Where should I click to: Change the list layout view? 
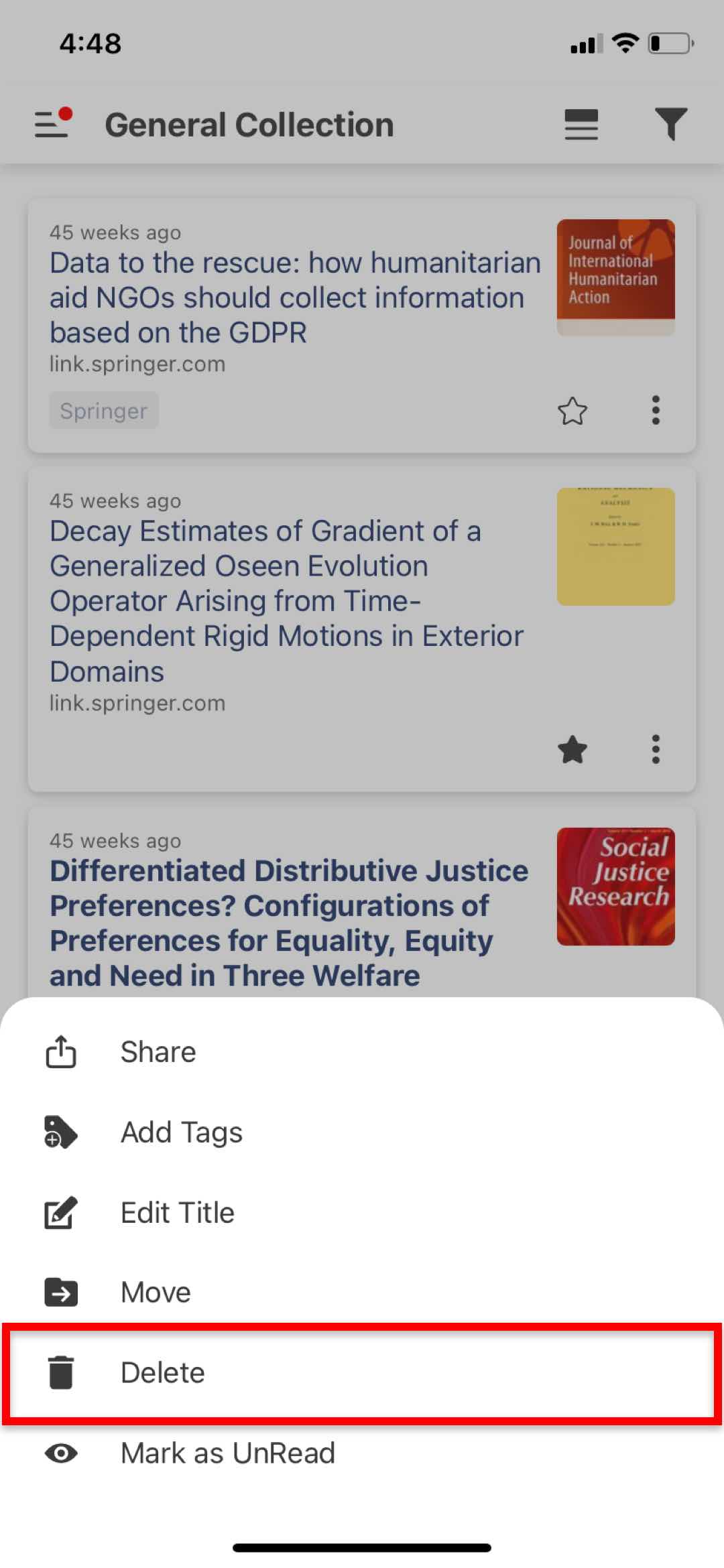click(581, 125)
